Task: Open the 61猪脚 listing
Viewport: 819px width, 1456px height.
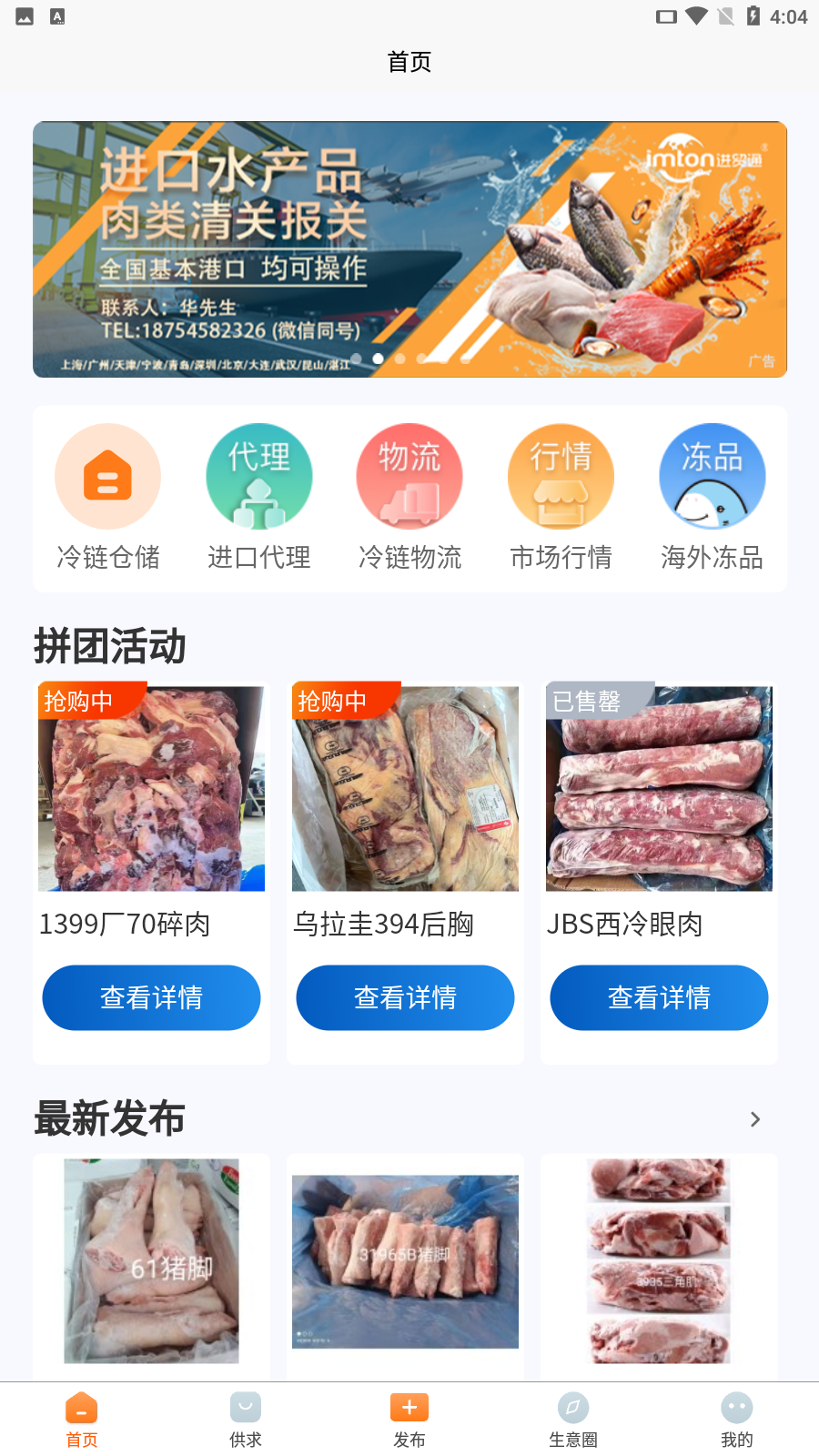Action: 151,1261
